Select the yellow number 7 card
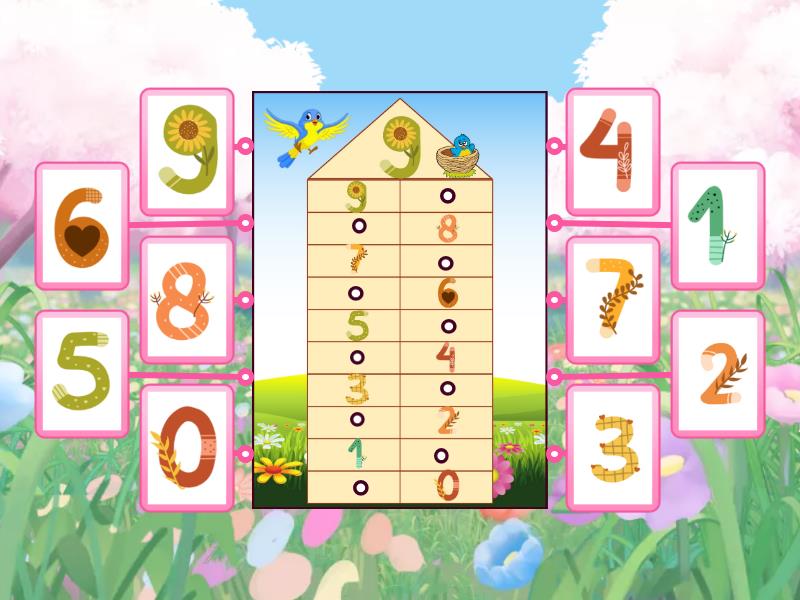The height and width of the screenshot is (600, 800). coord(613,299)
